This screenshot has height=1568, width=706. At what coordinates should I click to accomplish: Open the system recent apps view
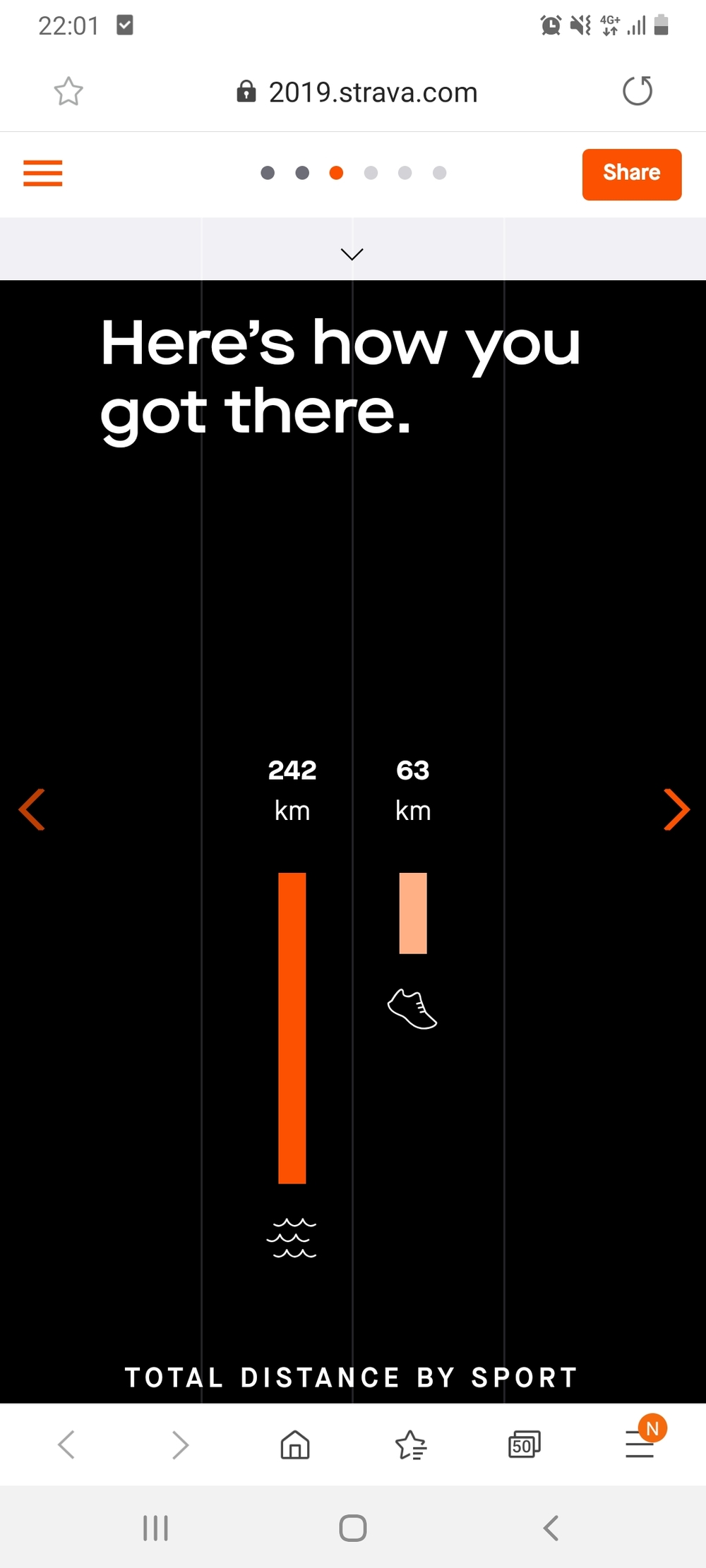click(x=155, y=1528)
